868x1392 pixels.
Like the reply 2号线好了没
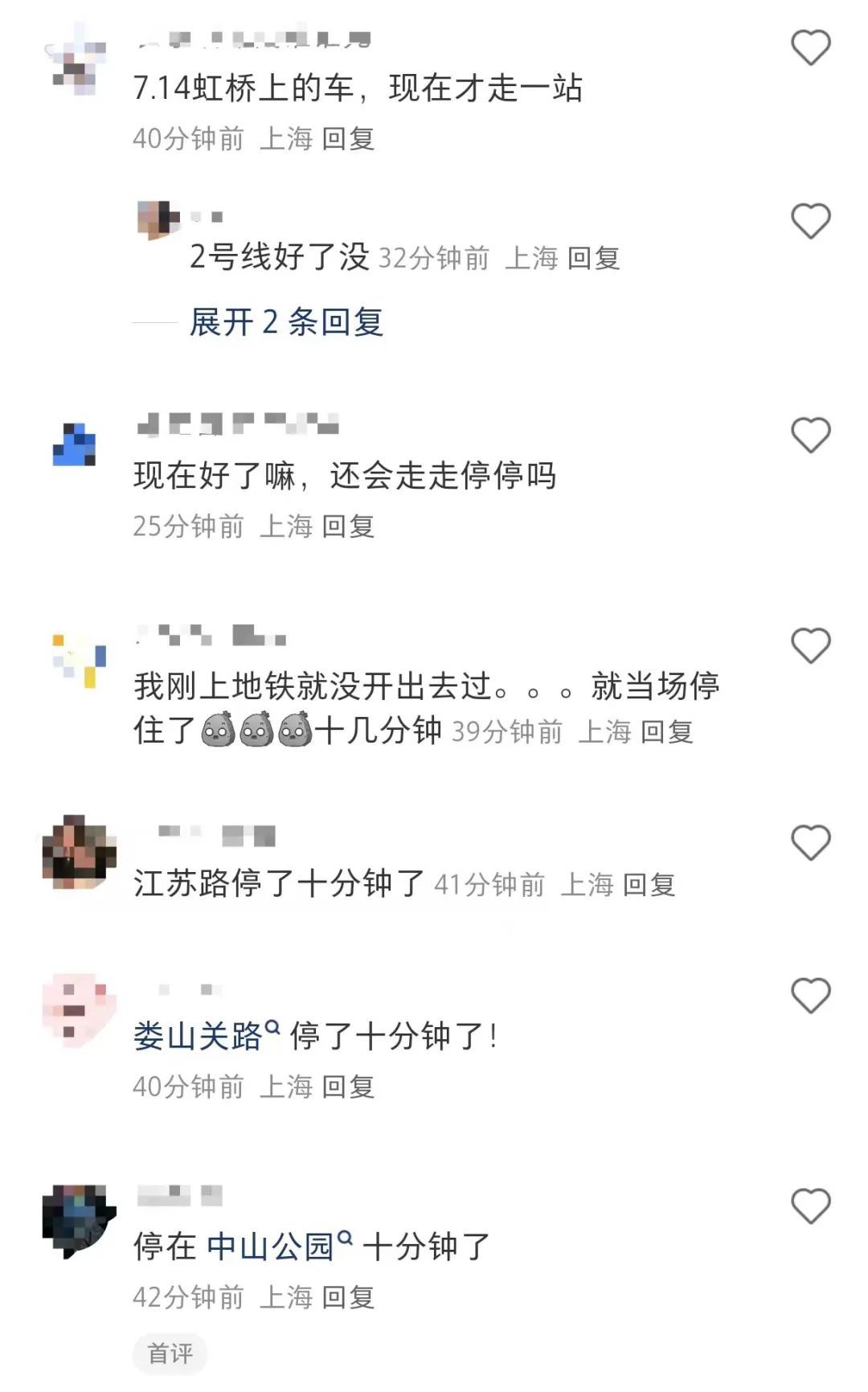[x=810, y=221]
